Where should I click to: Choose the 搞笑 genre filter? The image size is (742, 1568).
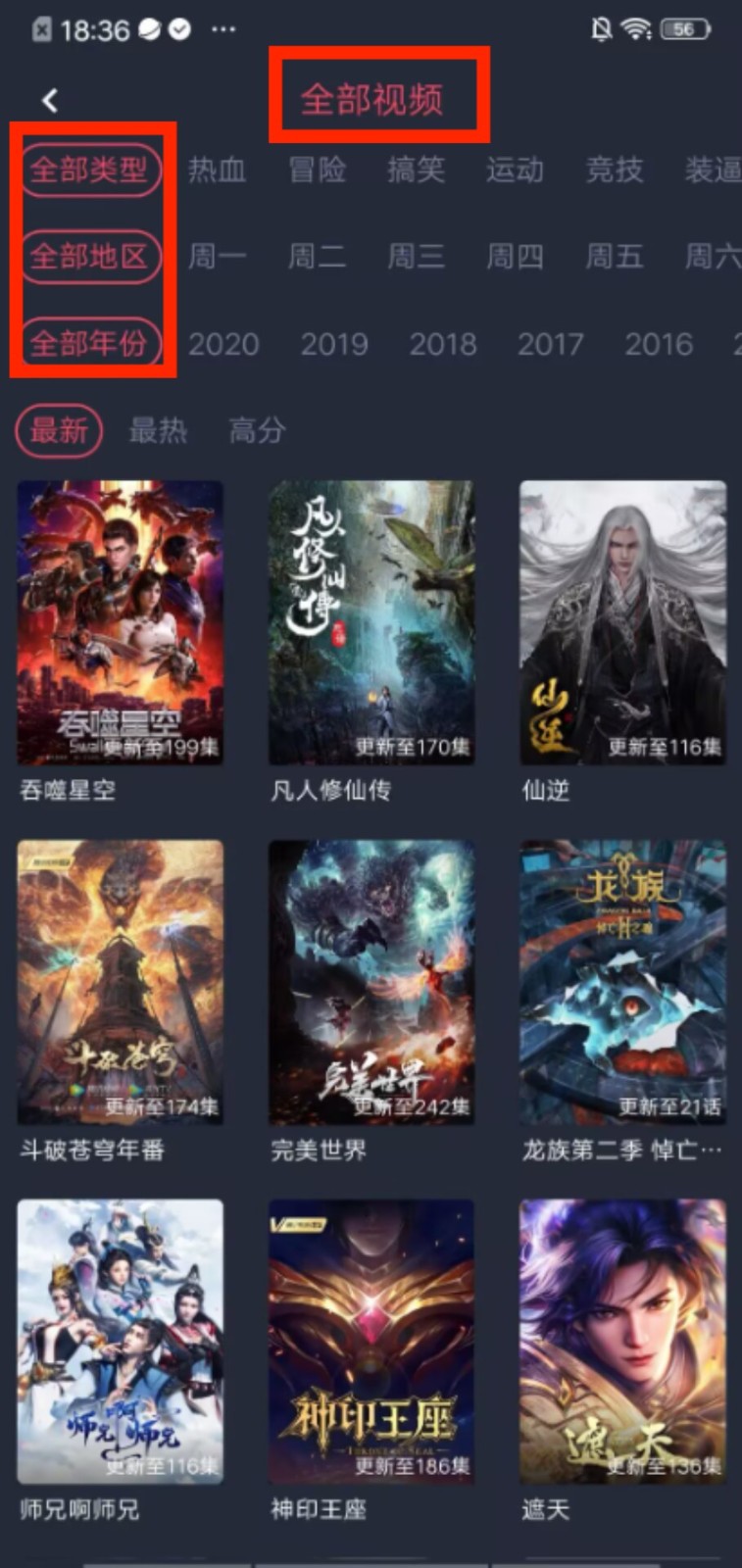coord(416,170)
